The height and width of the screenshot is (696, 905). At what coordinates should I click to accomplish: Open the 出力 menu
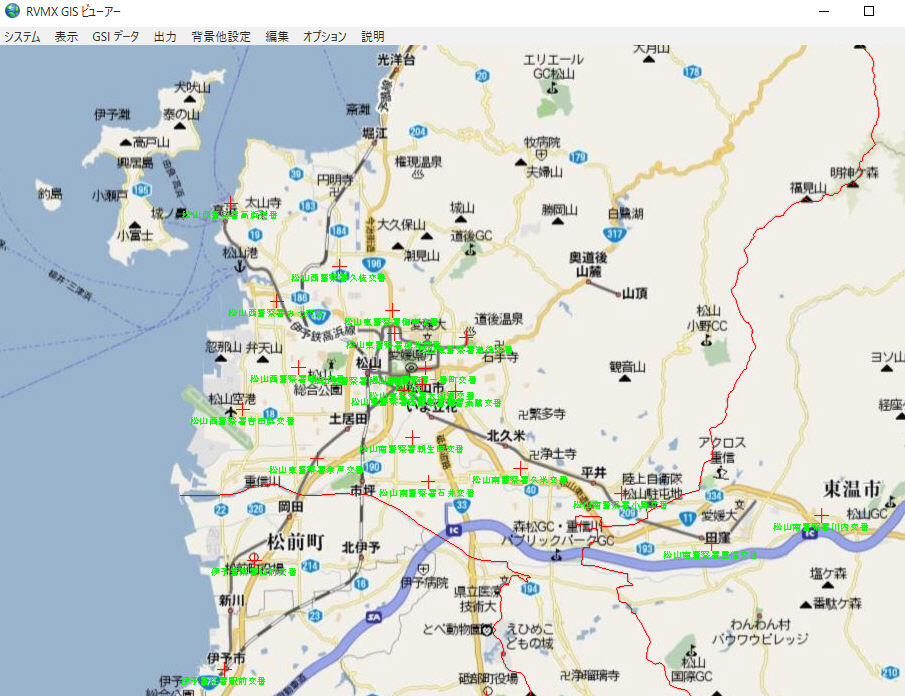(165, 36)
